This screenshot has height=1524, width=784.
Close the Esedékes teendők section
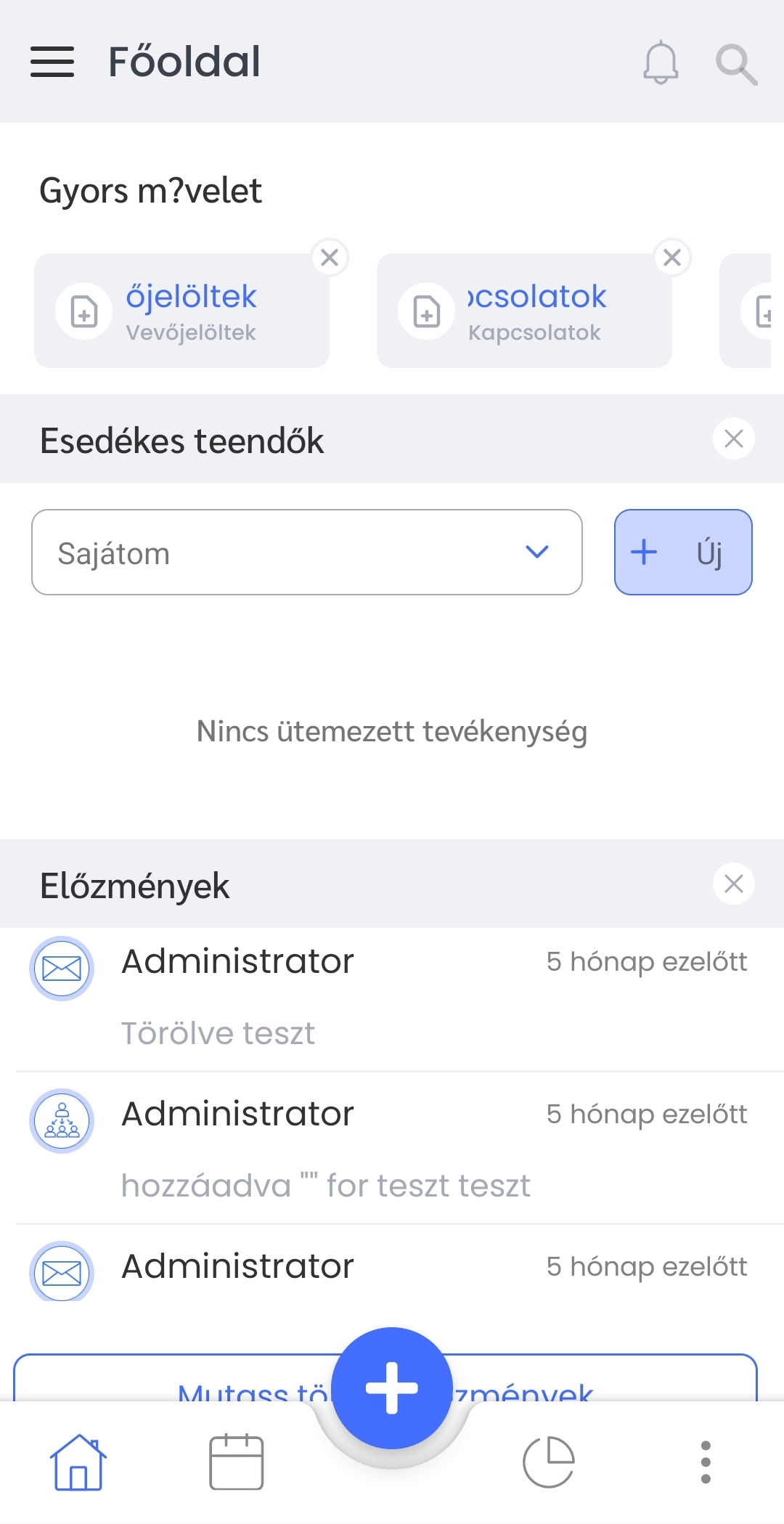point(734,439)
